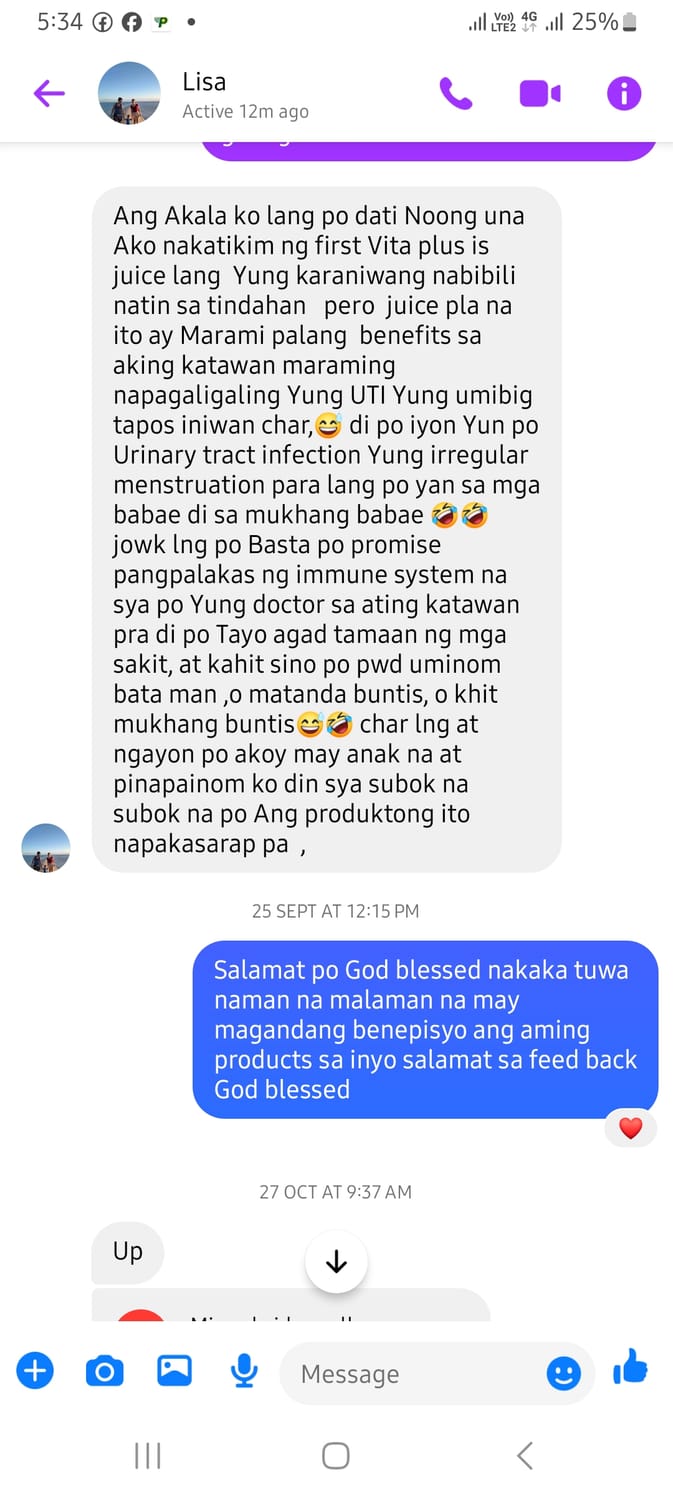The height and width of the screenshot is (1500, 673).
Task: Tap Lisa's avatar beside her message
Action: coord(46,848)
